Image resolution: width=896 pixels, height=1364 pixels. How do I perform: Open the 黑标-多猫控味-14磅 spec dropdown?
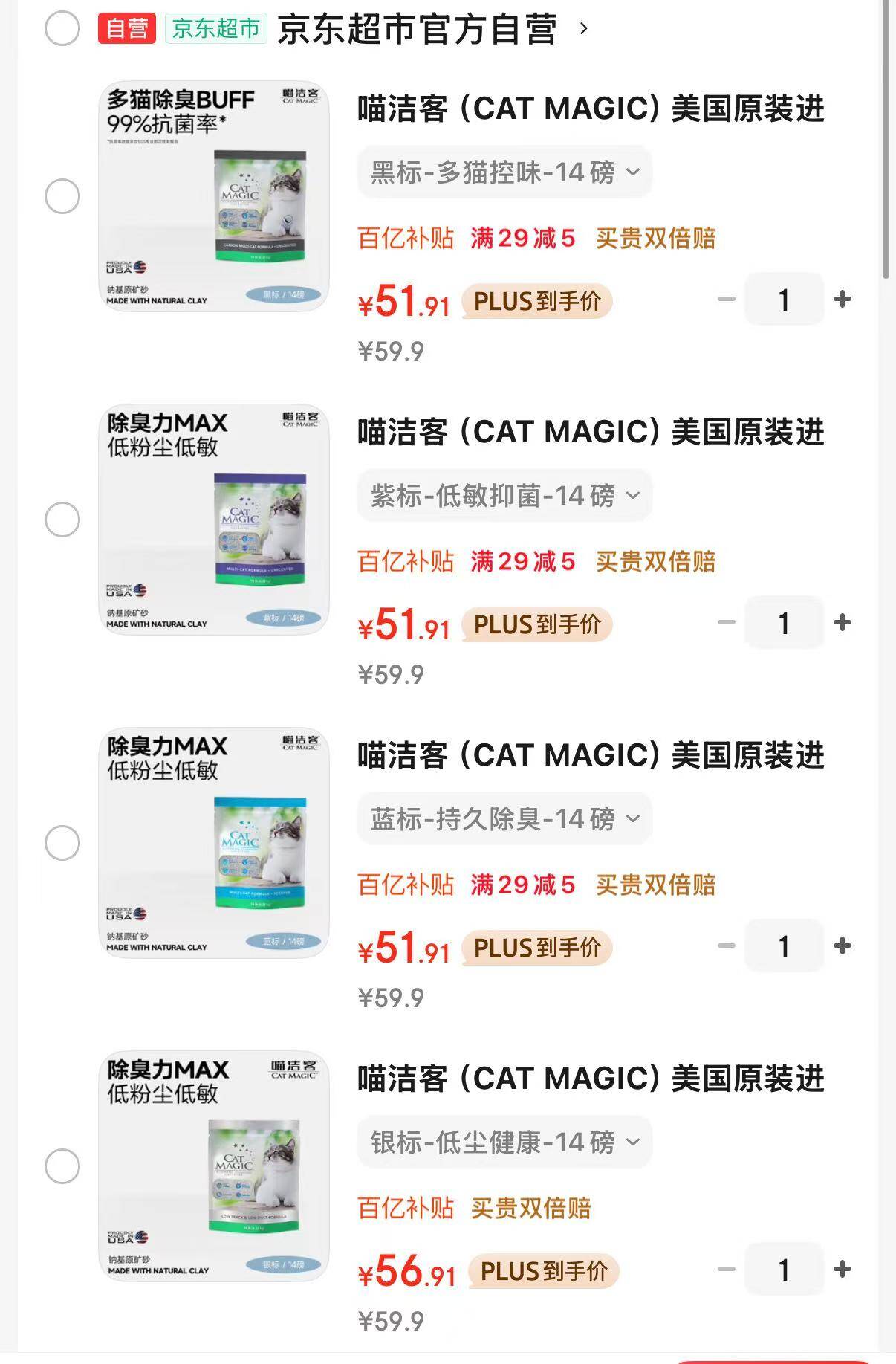pos(504,171)
